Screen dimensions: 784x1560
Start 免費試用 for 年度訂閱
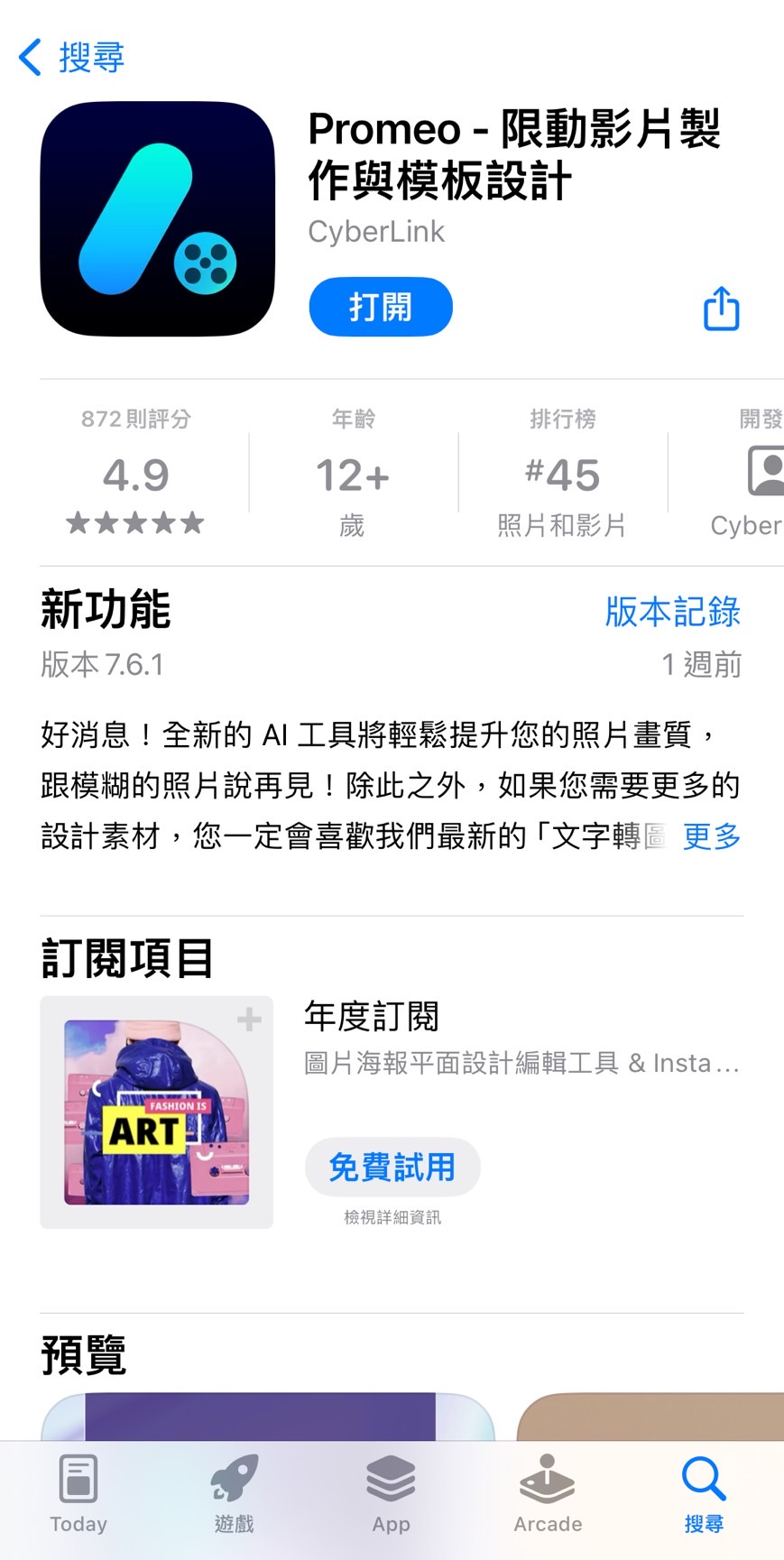pyautogui.click(x=392, y=1167)
